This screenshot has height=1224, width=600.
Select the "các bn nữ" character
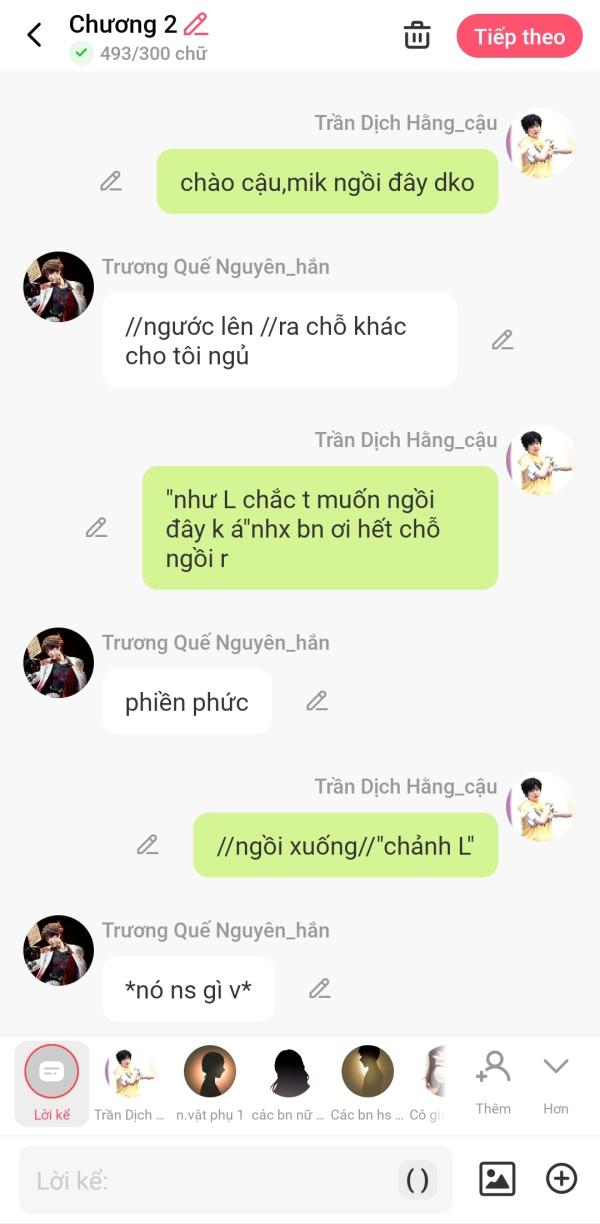289,1082
